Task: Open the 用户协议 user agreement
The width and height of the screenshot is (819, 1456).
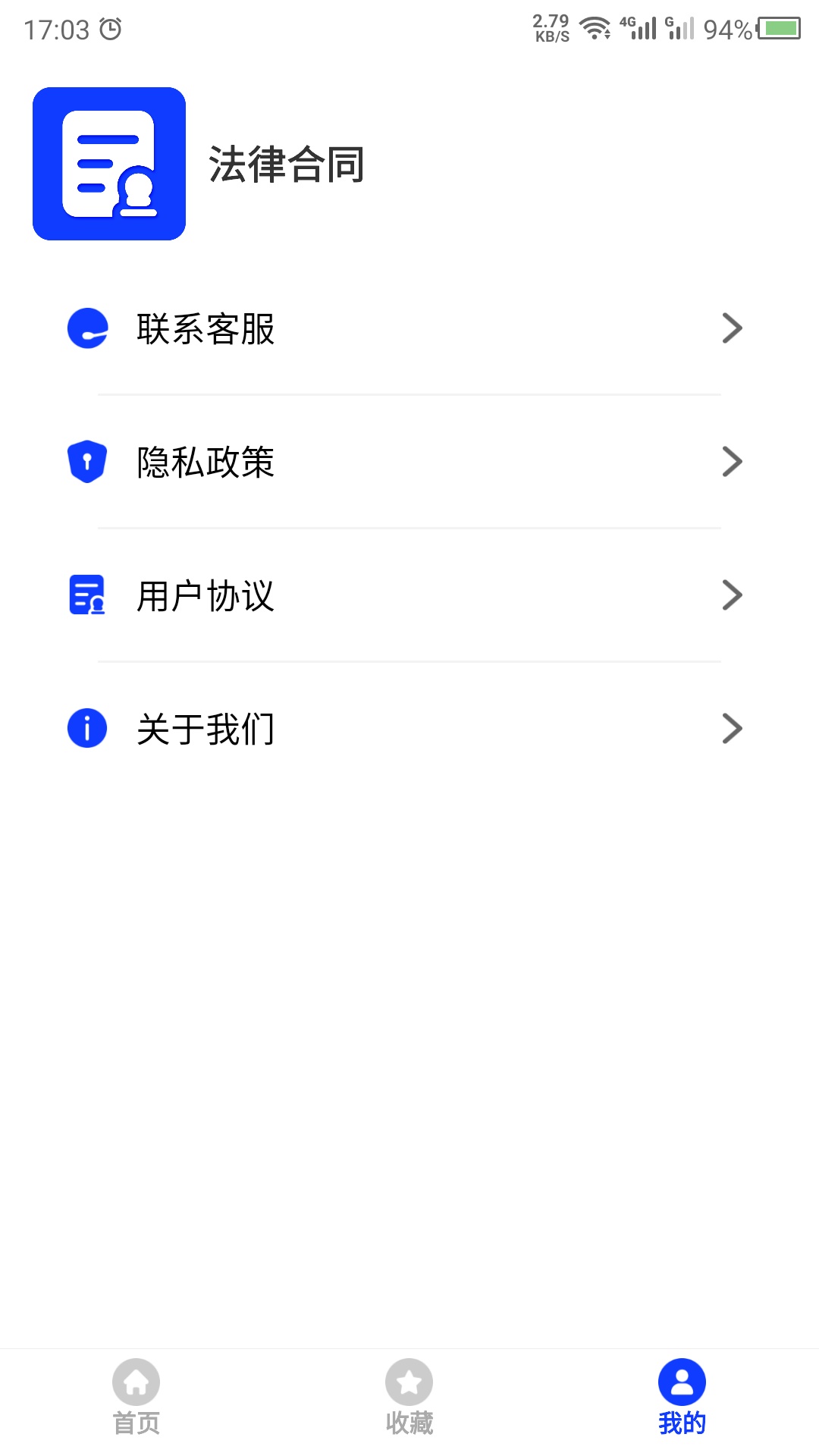Action: [205, 596]
